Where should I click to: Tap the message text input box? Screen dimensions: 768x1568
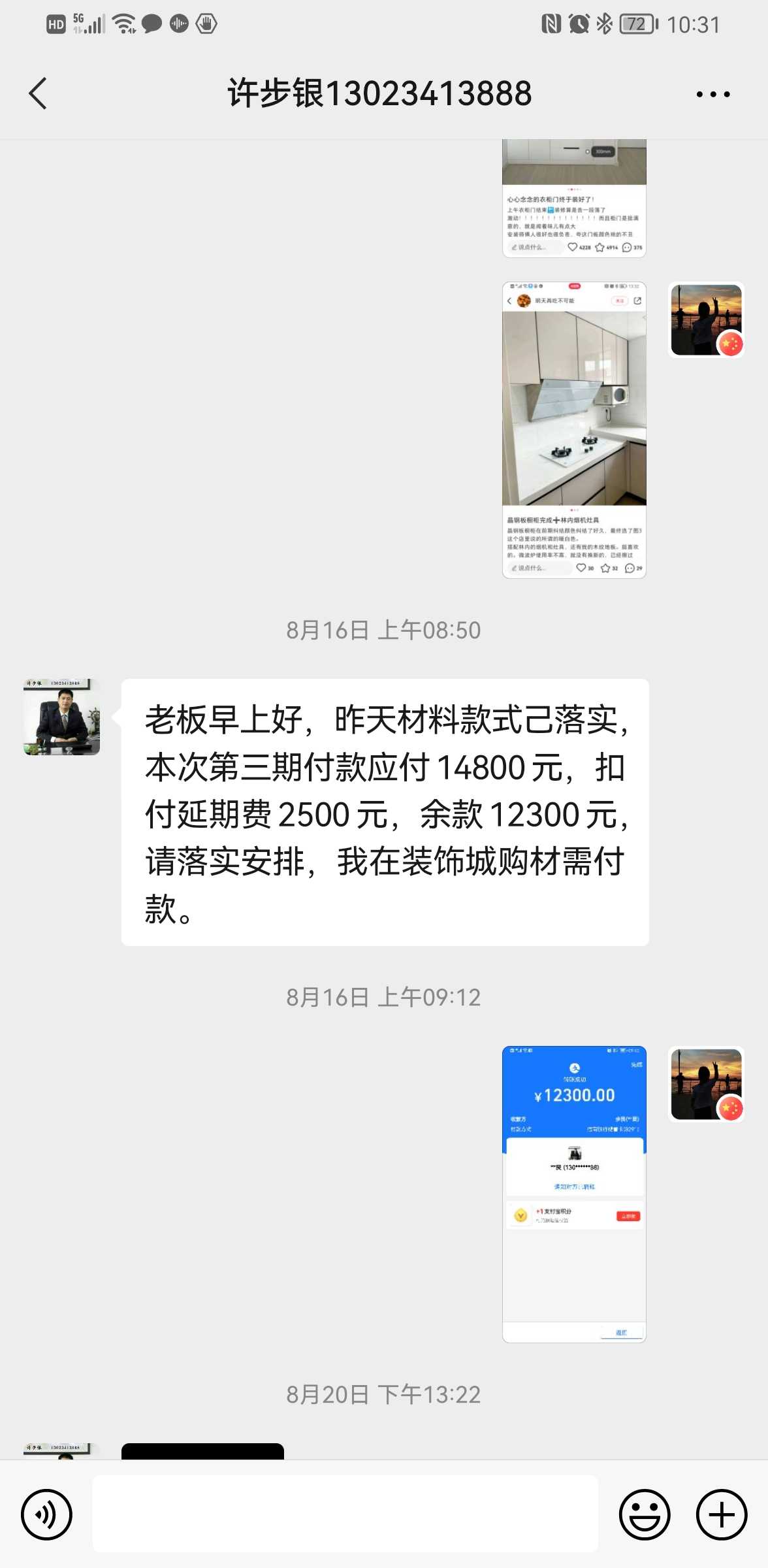pos(345,1513)
